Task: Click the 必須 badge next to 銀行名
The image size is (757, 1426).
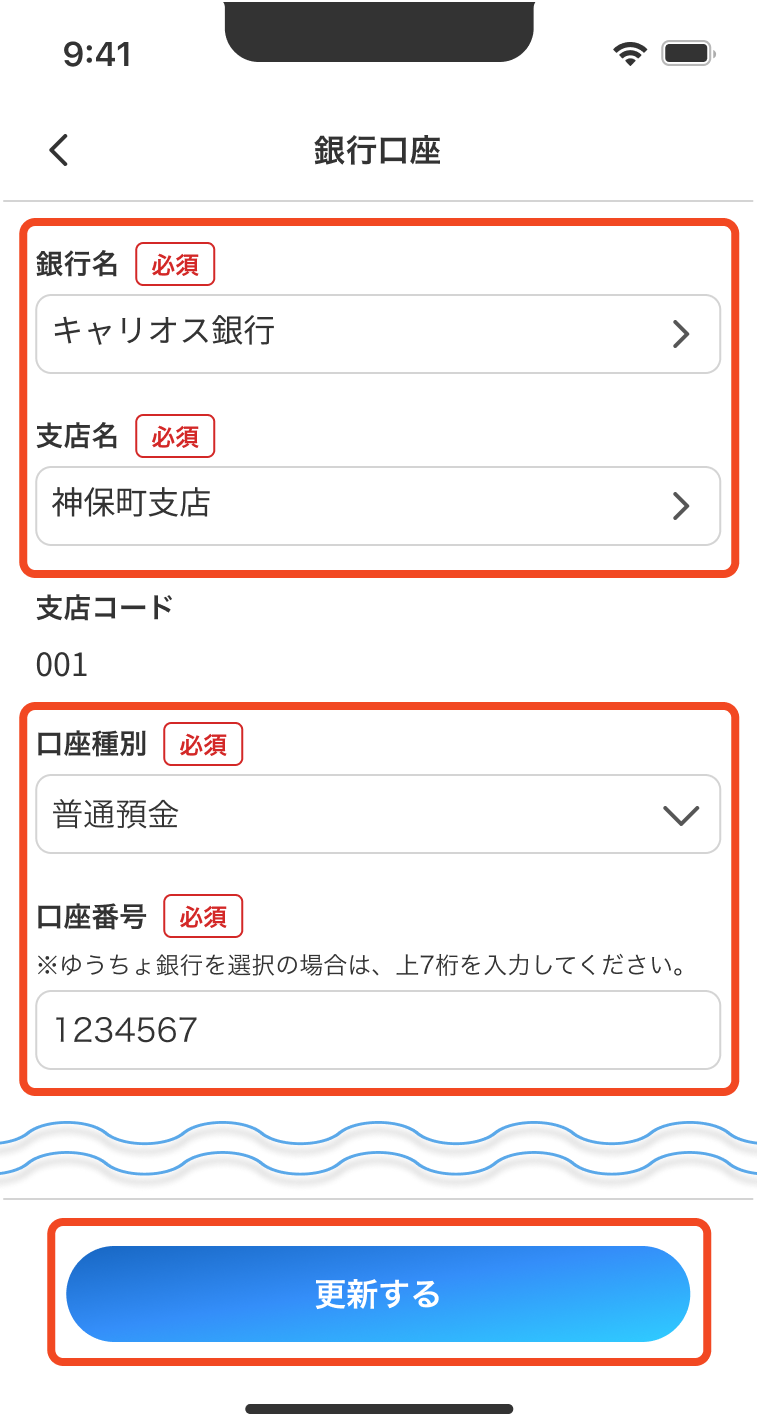Action: pos(175,264)
